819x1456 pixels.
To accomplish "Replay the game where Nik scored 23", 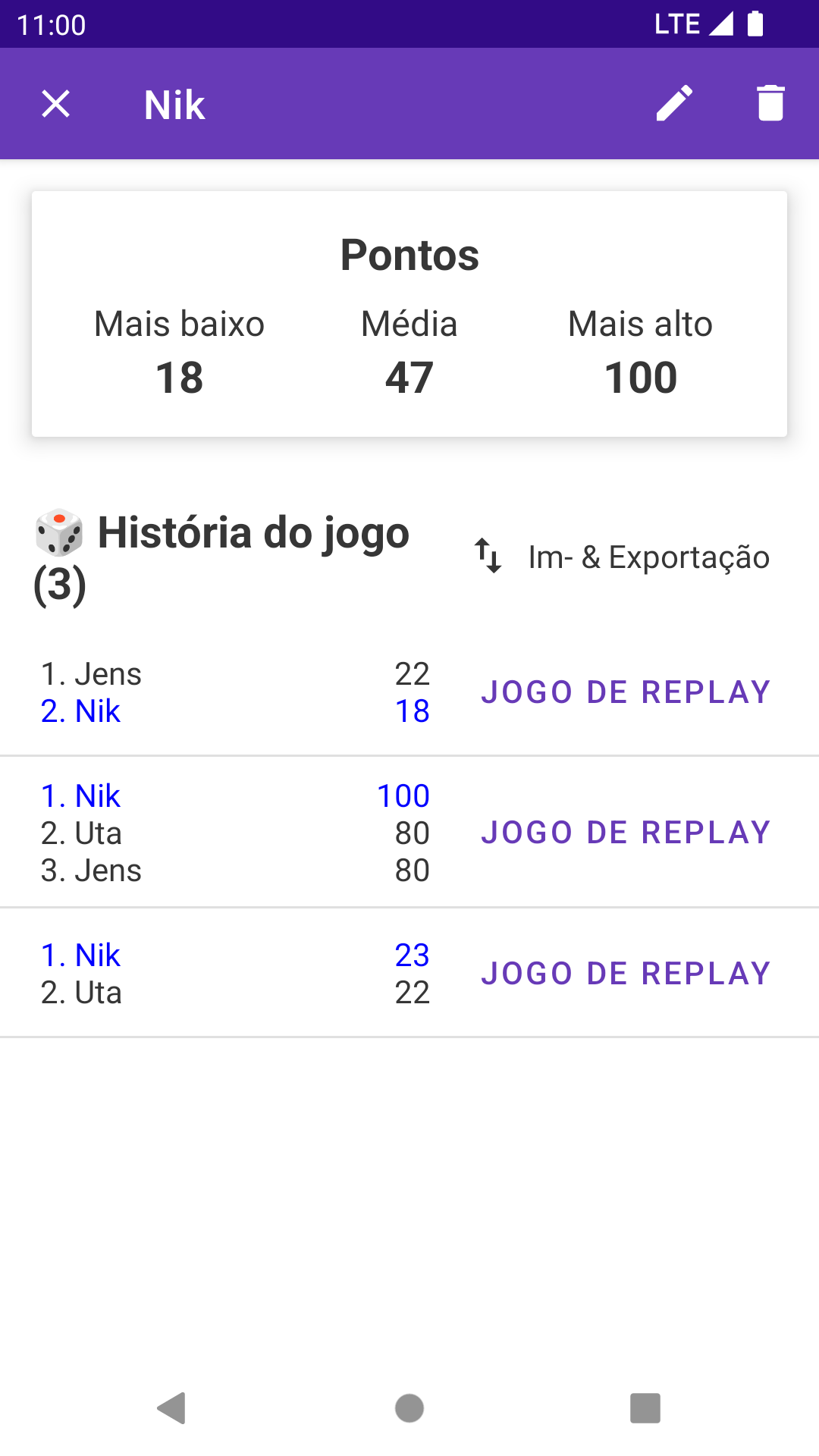I will (626, 974).
